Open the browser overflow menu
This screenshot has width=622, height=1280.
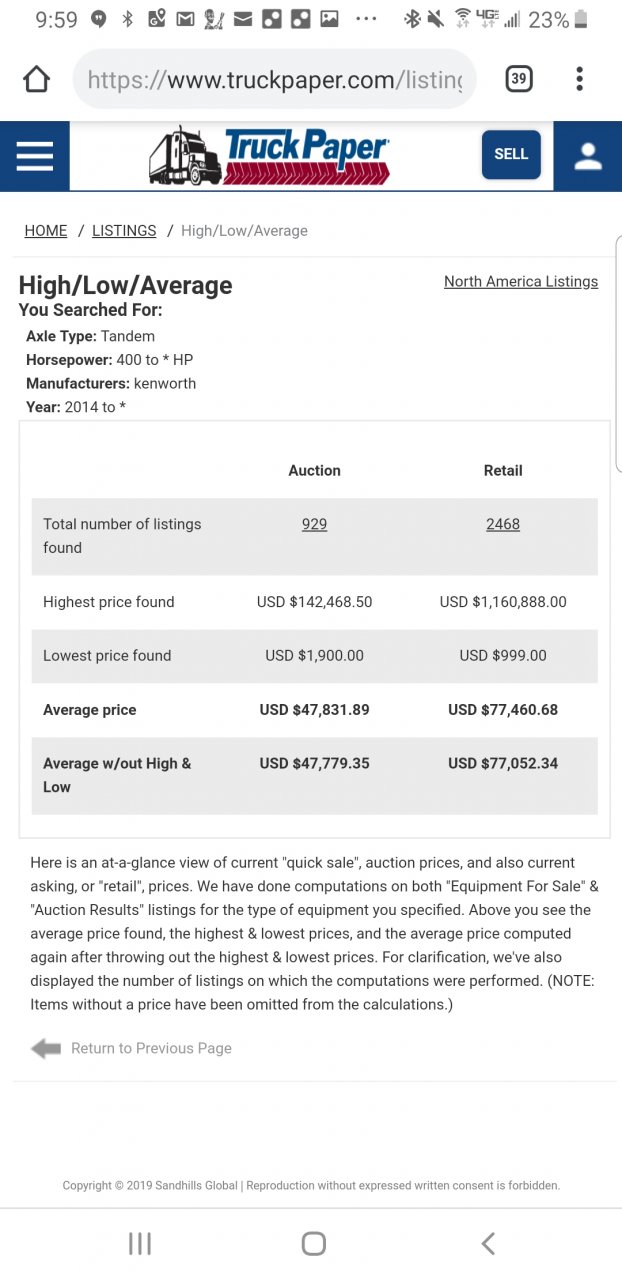tap(579, 79)
